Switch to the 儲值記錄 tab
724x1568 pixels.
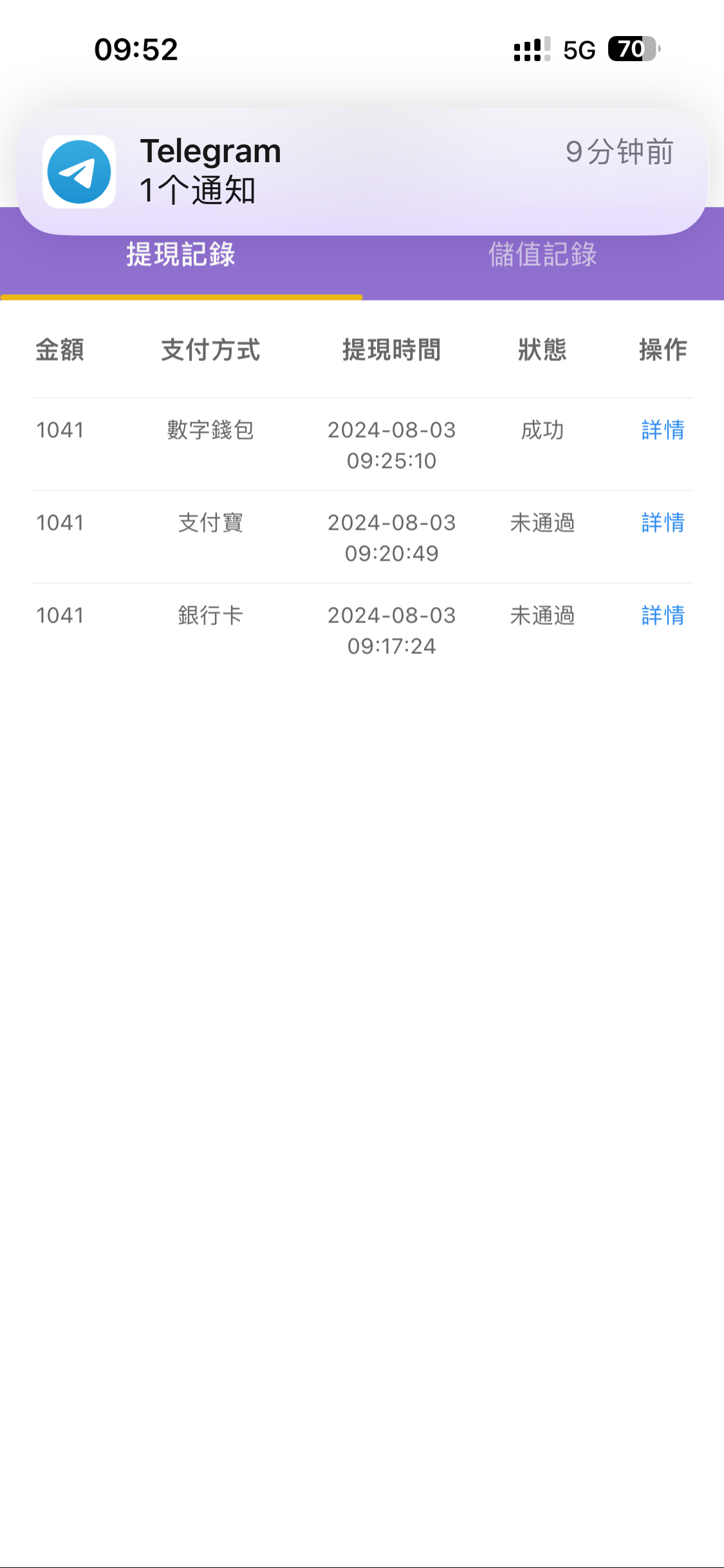click(x=543, y=255)
